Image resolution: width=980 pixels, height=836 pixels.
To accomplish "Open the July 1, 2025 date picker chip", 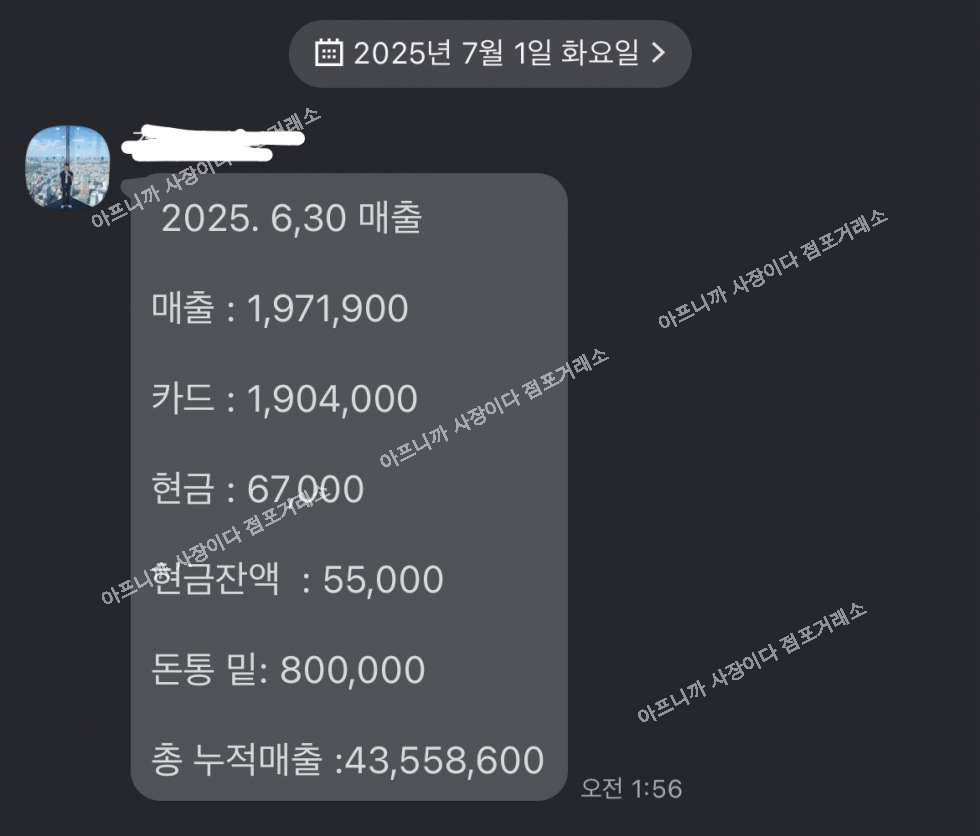I will pos(490,53).
